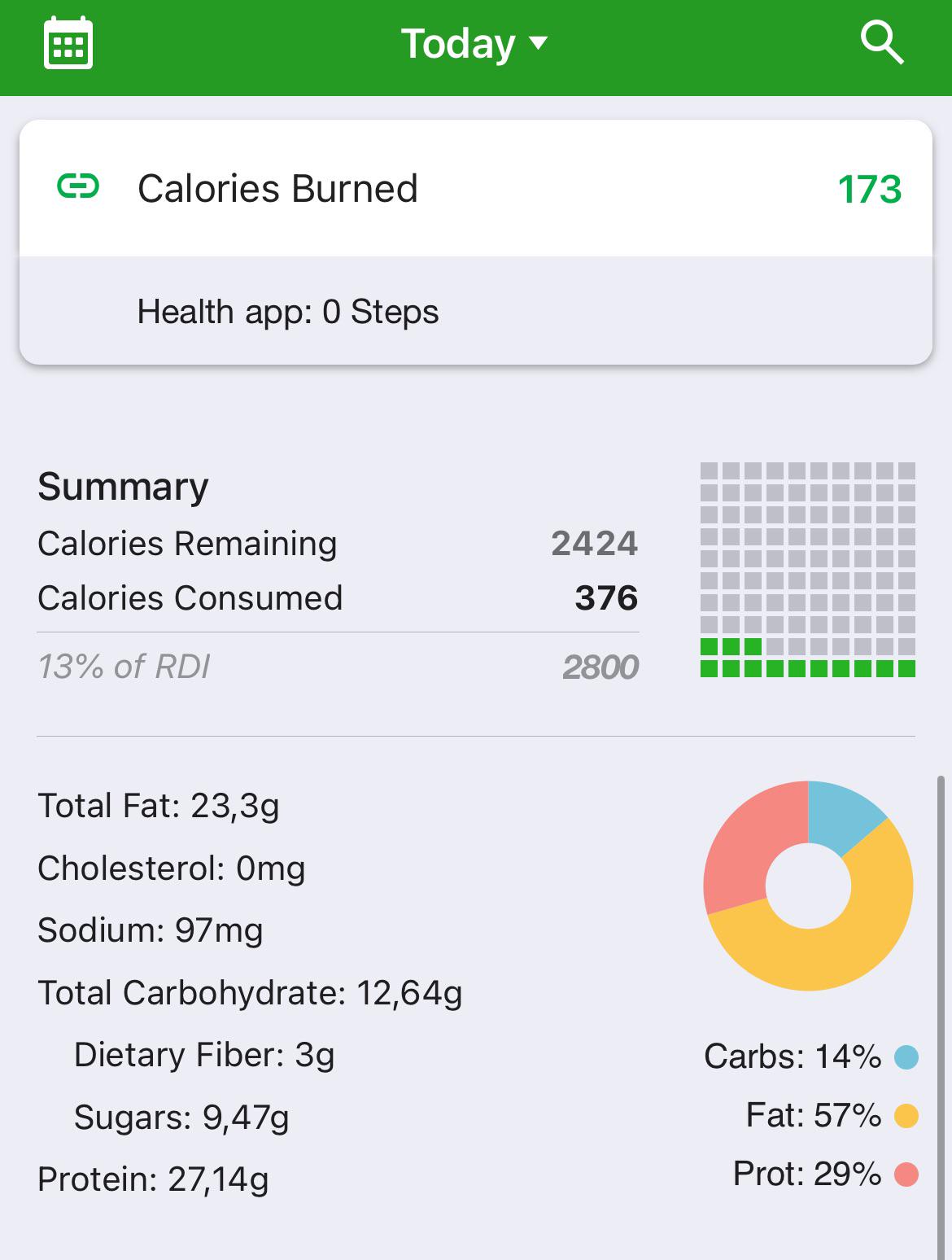Open the search magnifier

tap(882, 42)
